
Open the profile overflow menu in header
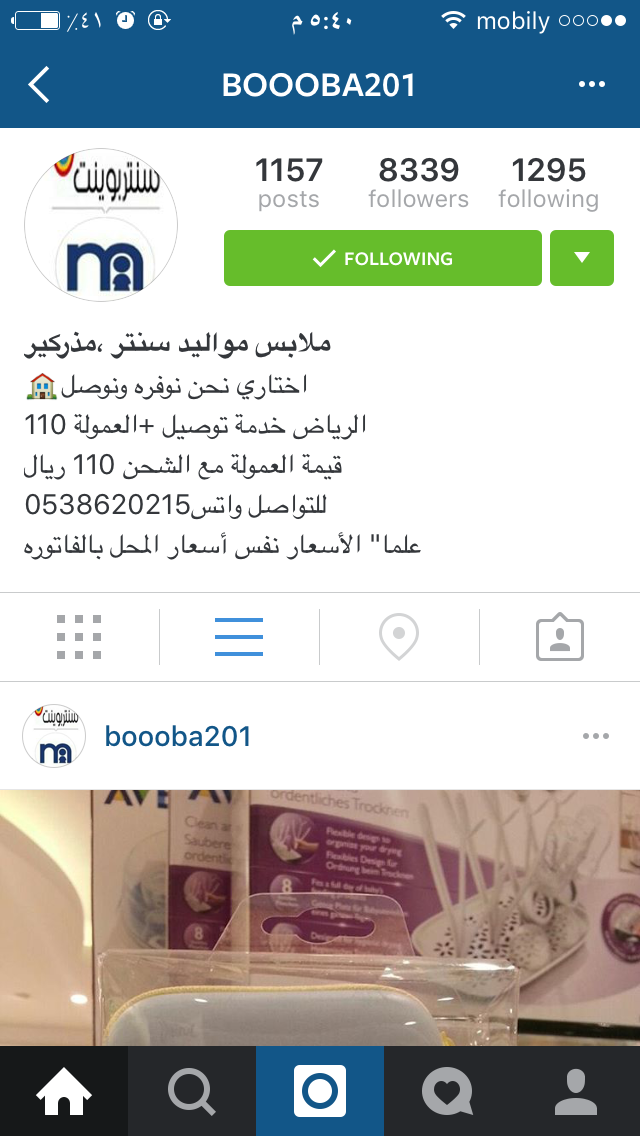(592, 85)
